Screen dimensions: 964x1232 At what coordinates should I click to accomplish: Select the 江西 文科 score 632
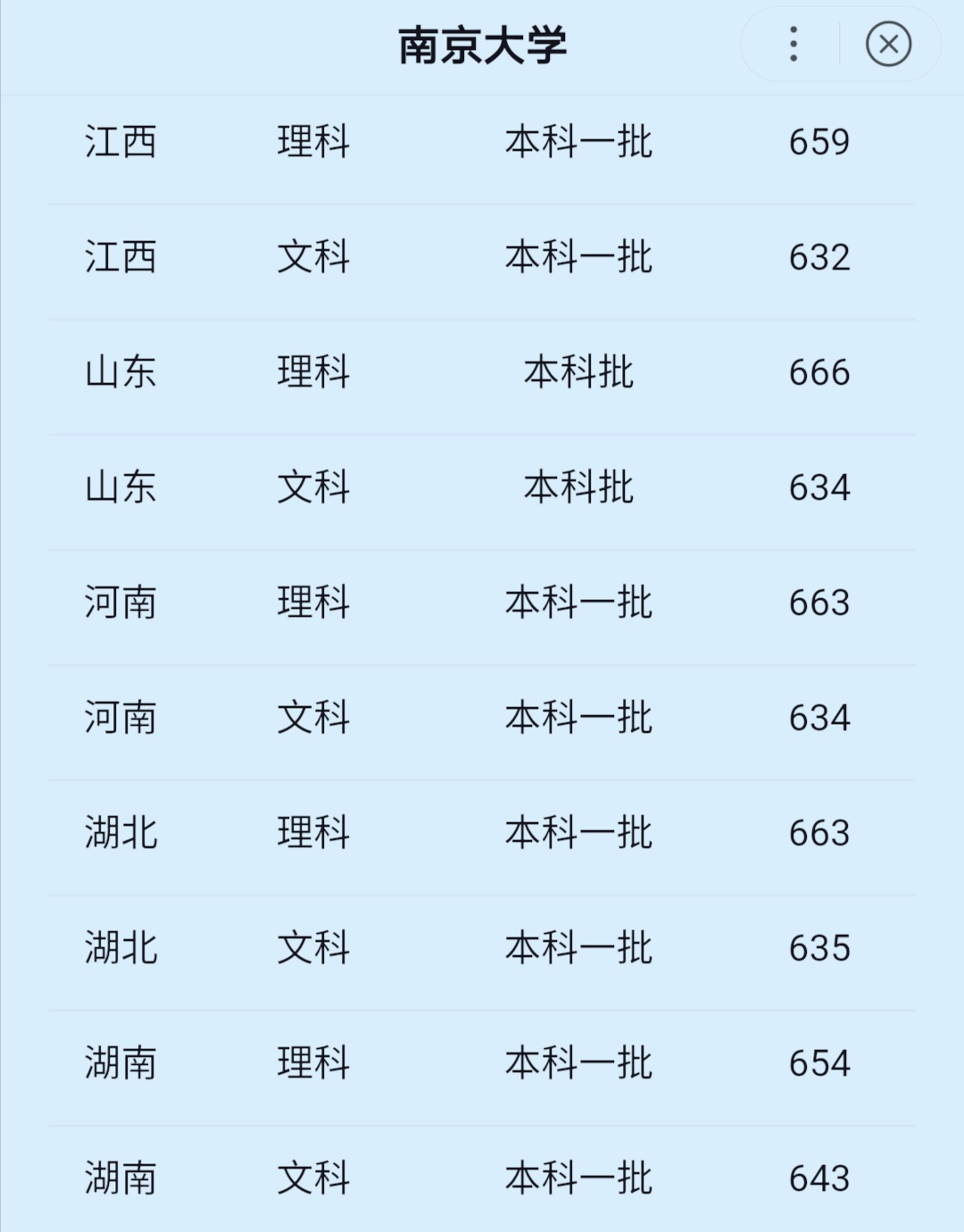click(x=819, y=258)
